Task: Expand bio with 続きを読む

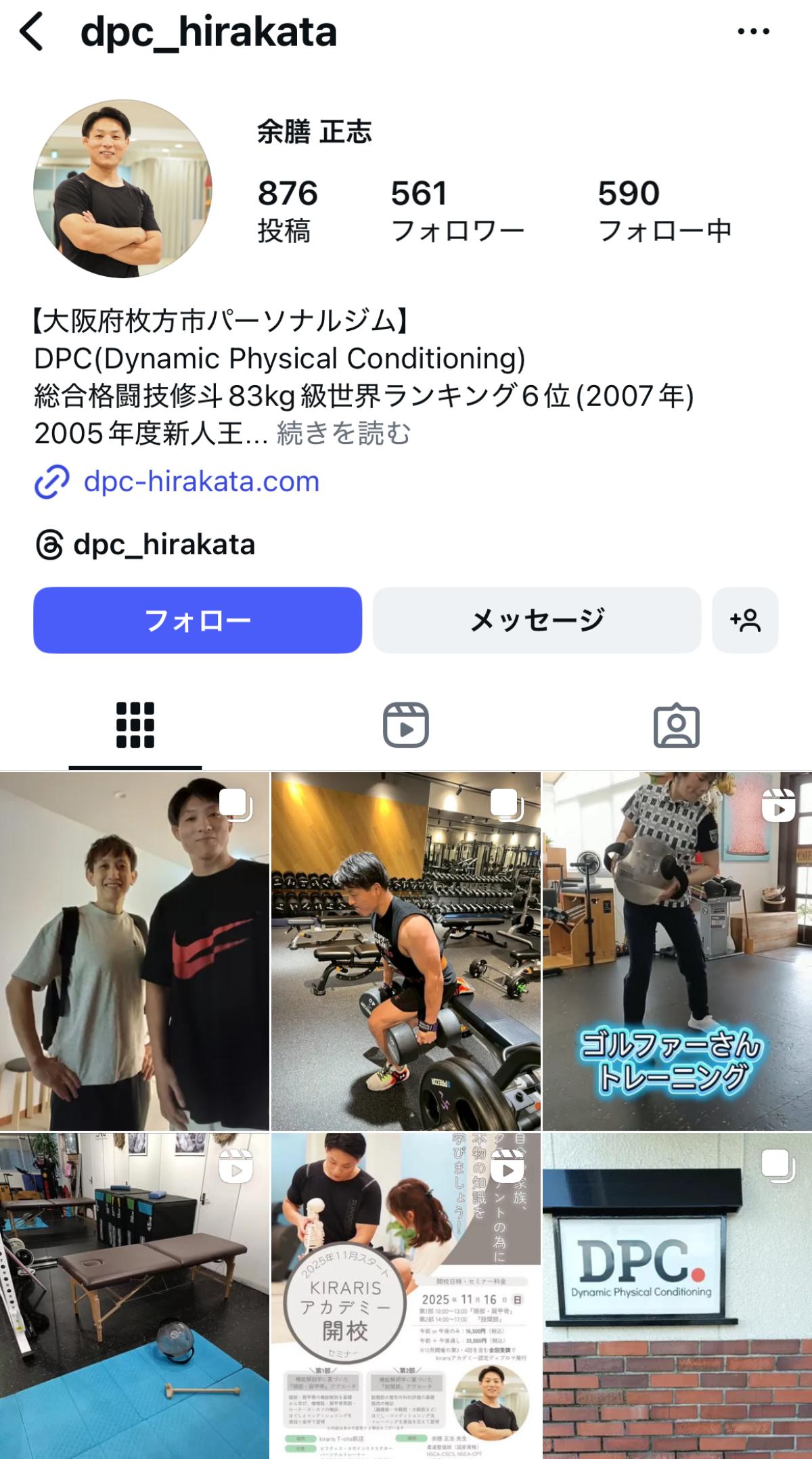Action: (343, 434)
